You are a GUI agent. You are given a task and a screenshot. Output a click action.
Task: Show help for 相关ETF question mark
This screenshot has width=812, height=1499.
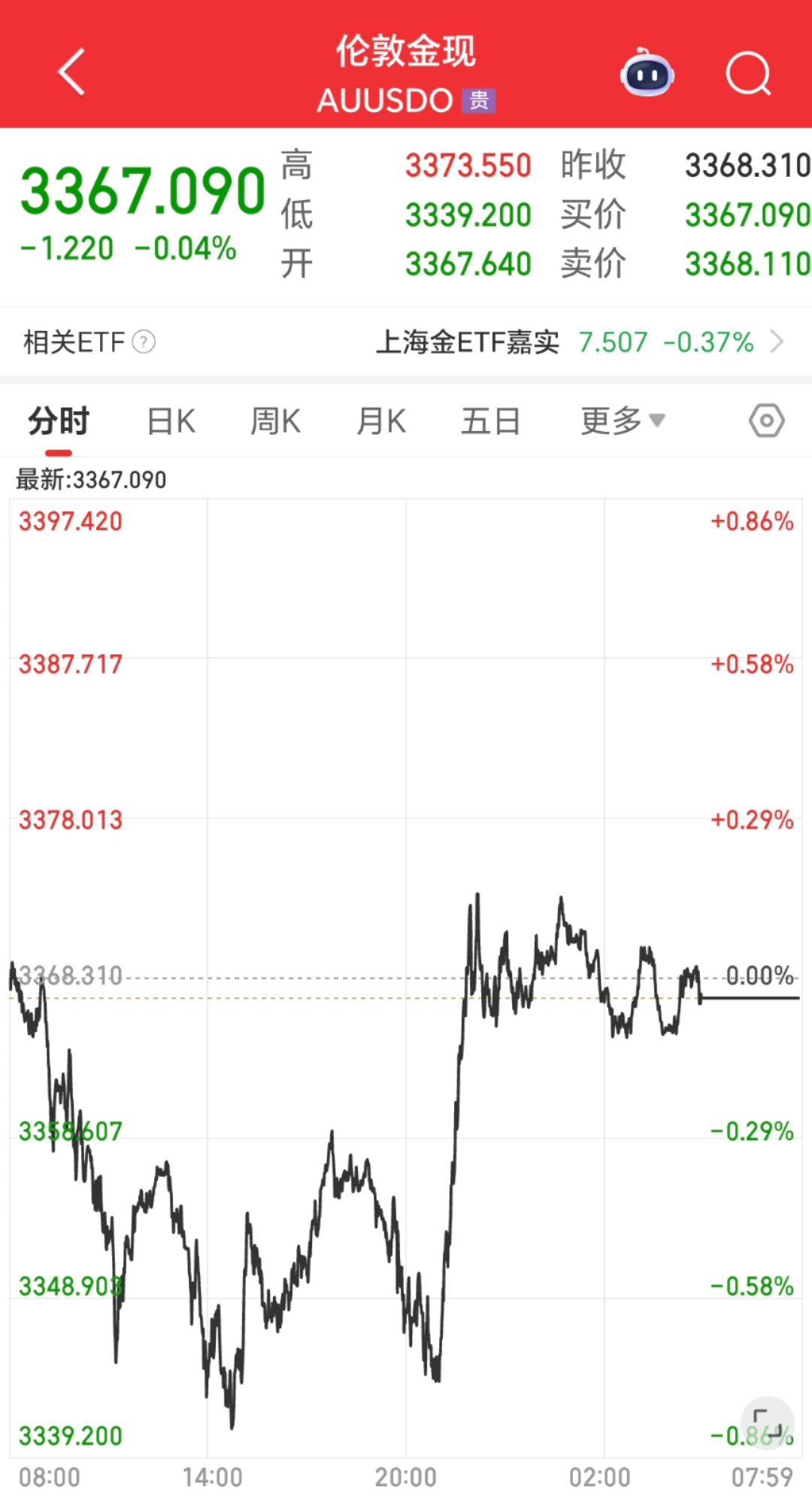click(x=144, y=342)
